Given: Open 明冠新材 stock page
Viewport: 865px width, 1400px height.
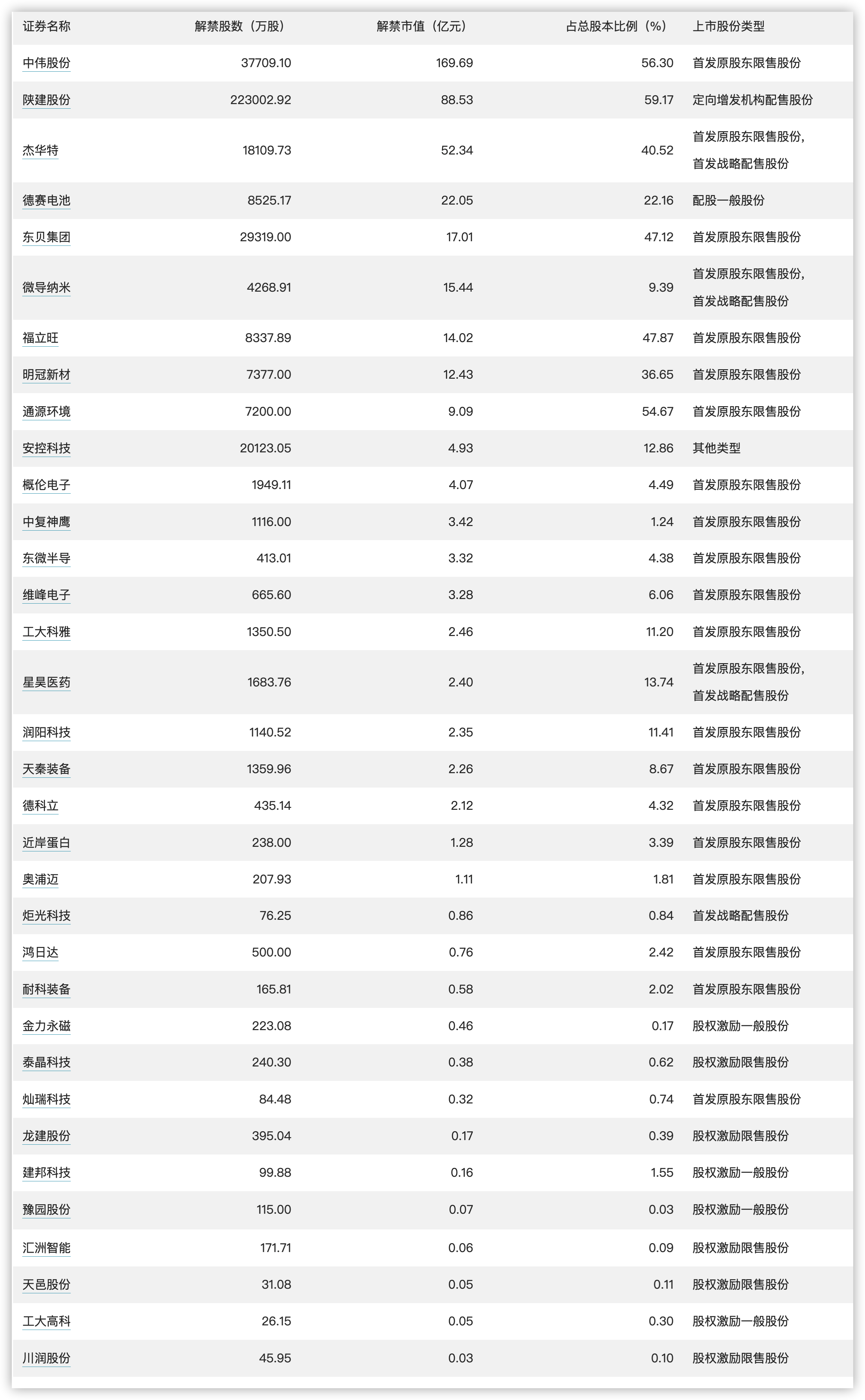Looking at the screenshot, I should 46,374.
